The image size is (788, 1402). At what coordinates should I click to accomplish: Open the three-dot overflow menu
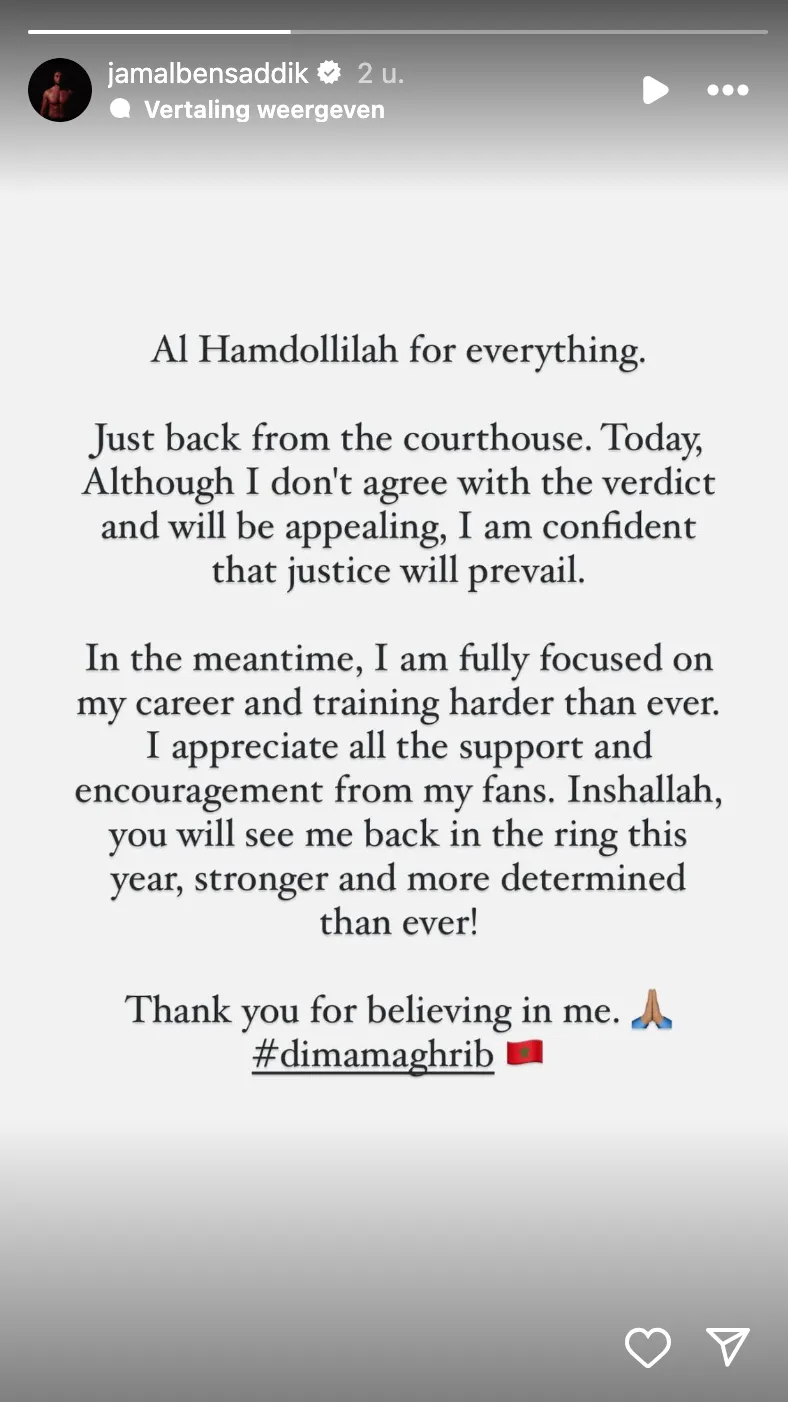727,90
